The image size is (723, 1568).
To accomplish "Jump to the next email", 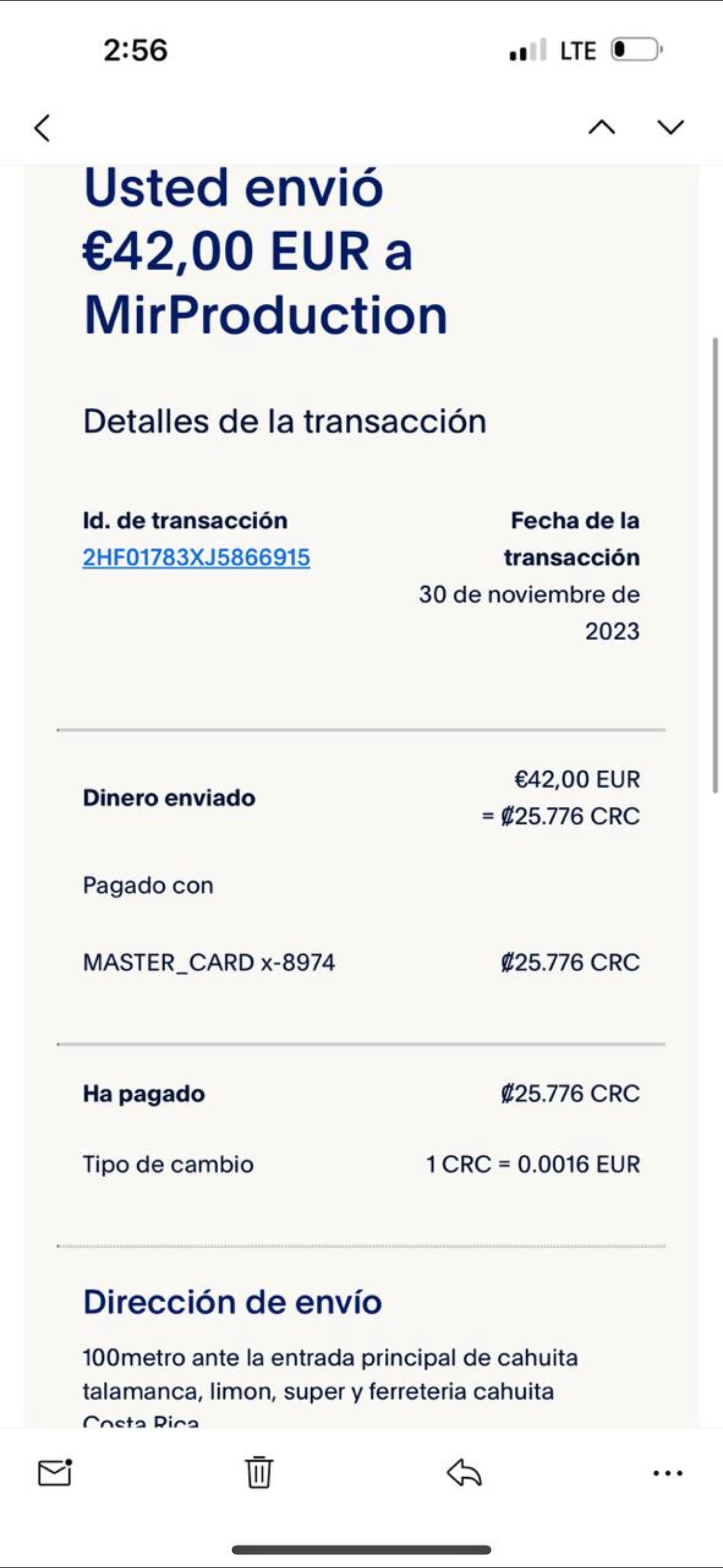I will point(671,127).
